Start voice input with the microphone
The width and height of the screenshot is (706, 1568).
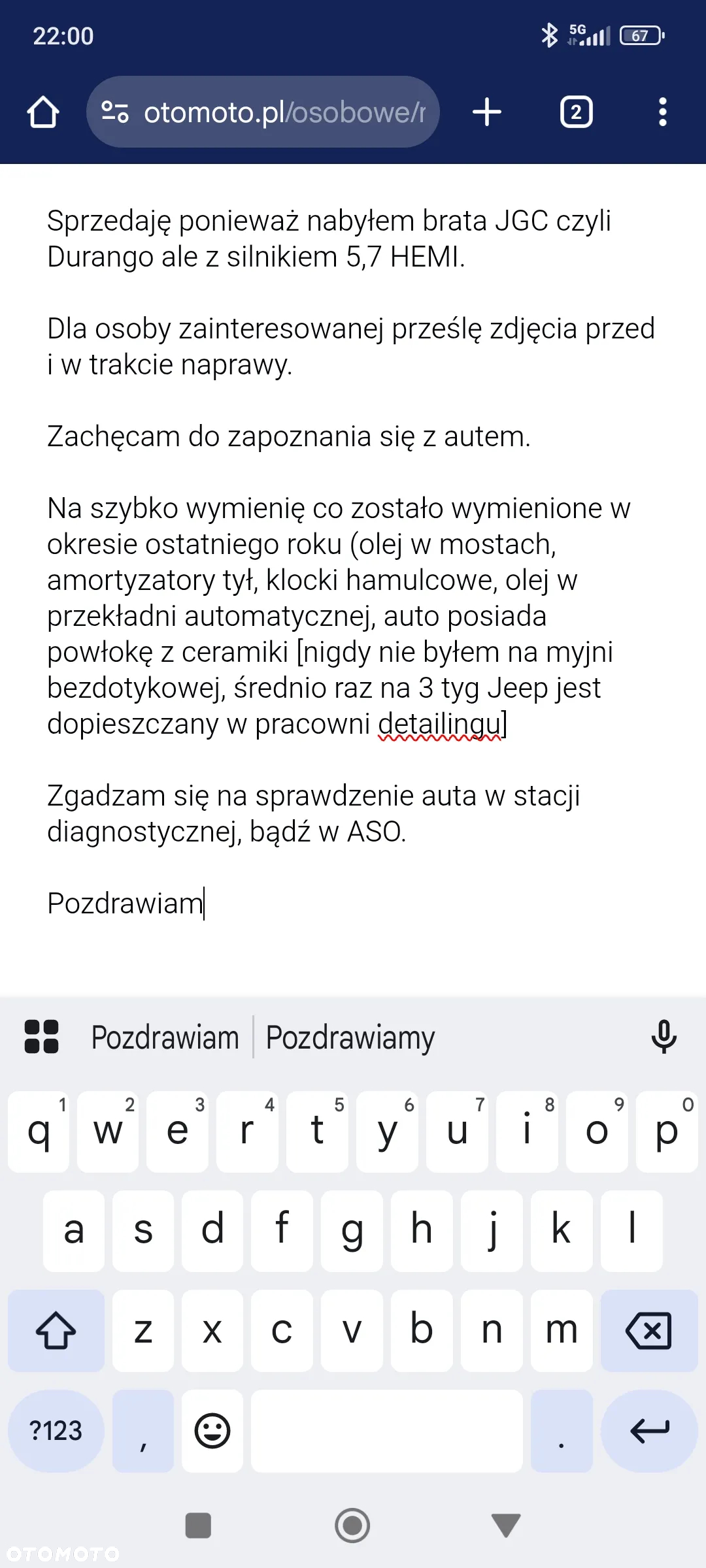[x=664, y=1037]
